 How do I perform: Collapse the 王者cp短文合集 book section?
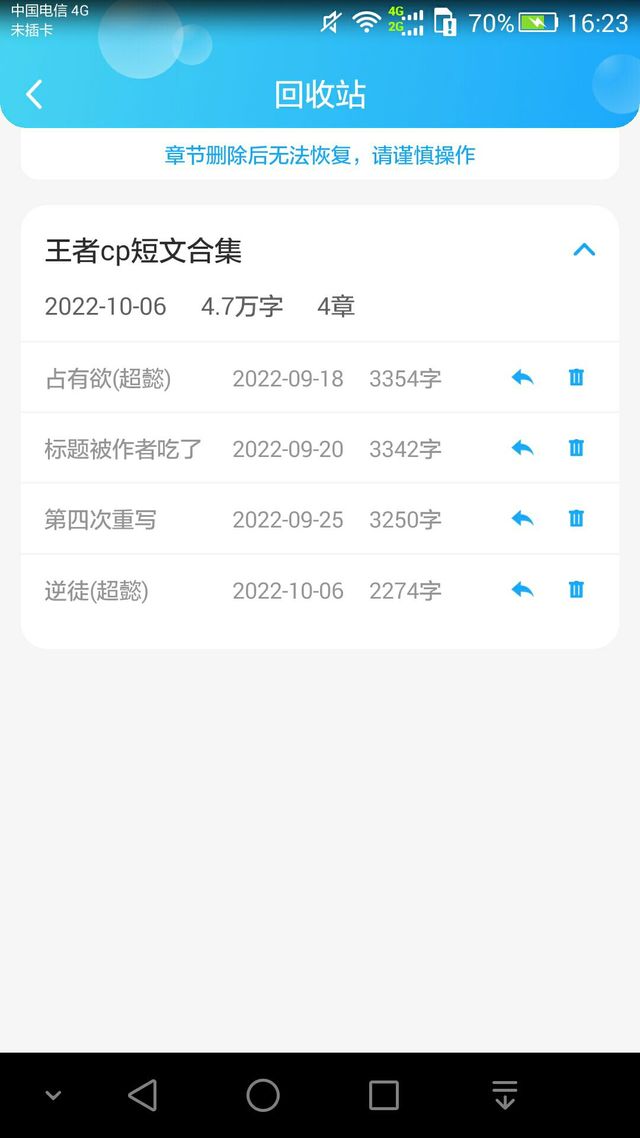click(584, 250)
